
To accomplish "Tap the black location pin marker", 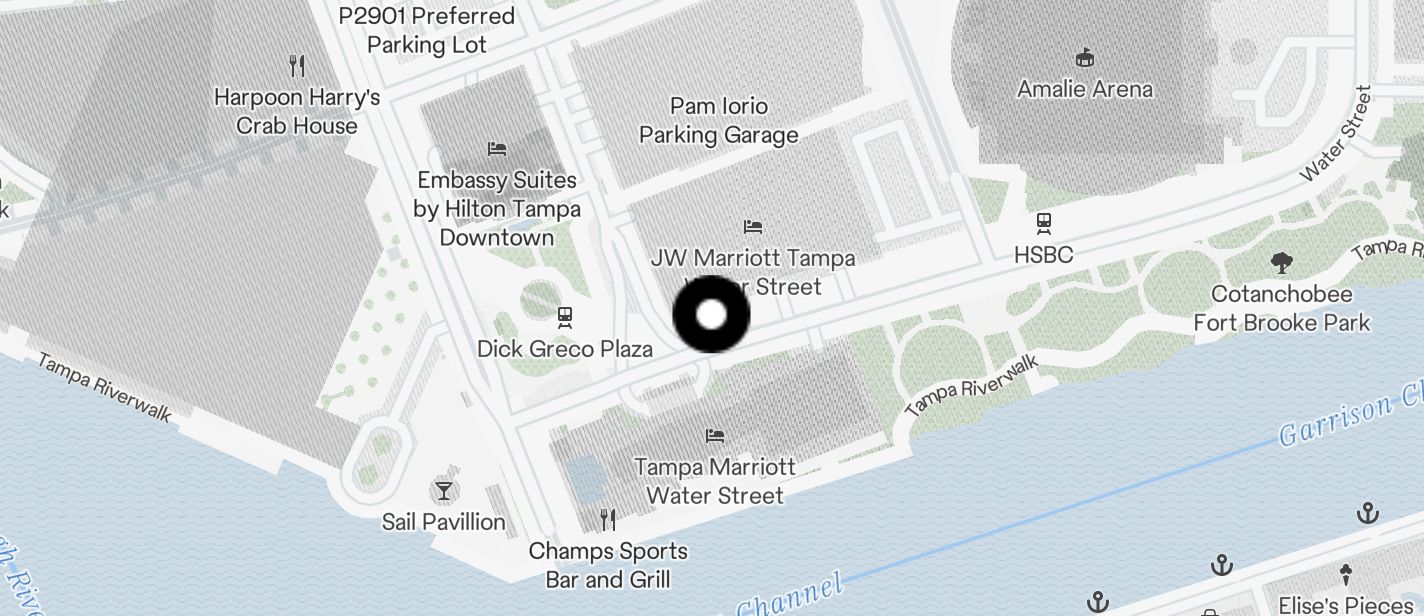I will pos(711,315).
